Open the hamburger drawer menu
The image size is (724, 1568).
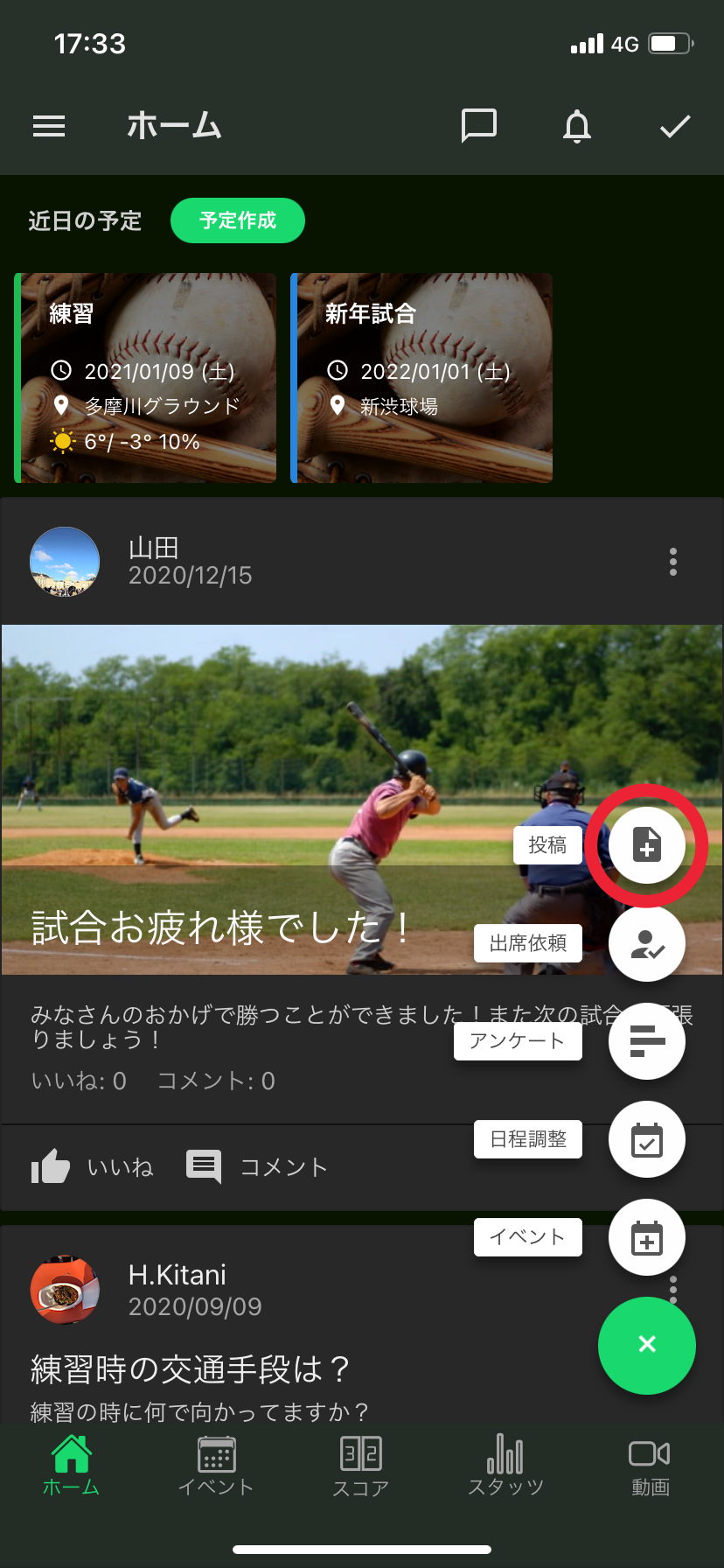(49, 127)
